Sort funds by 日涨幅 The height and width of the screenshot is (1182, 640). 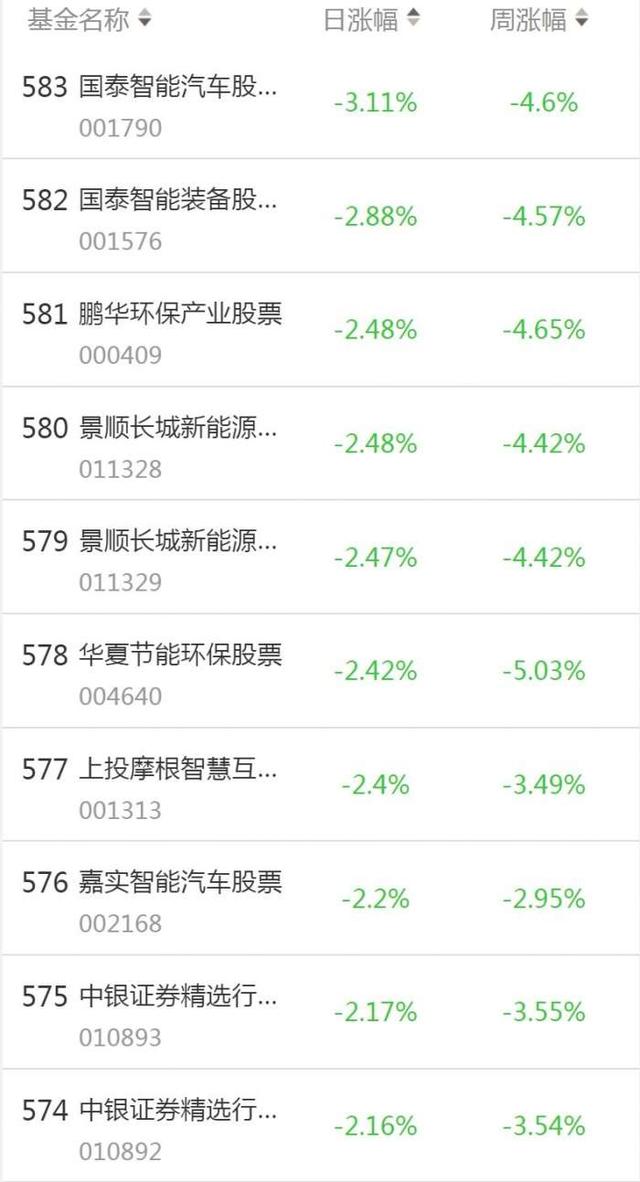371,19
